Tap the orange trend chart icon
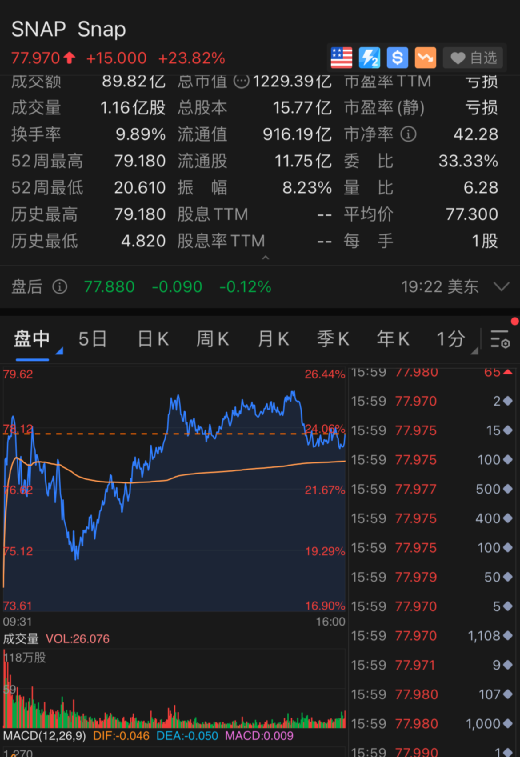This screenshot has width=520, height=757. [x=425, y=58]
